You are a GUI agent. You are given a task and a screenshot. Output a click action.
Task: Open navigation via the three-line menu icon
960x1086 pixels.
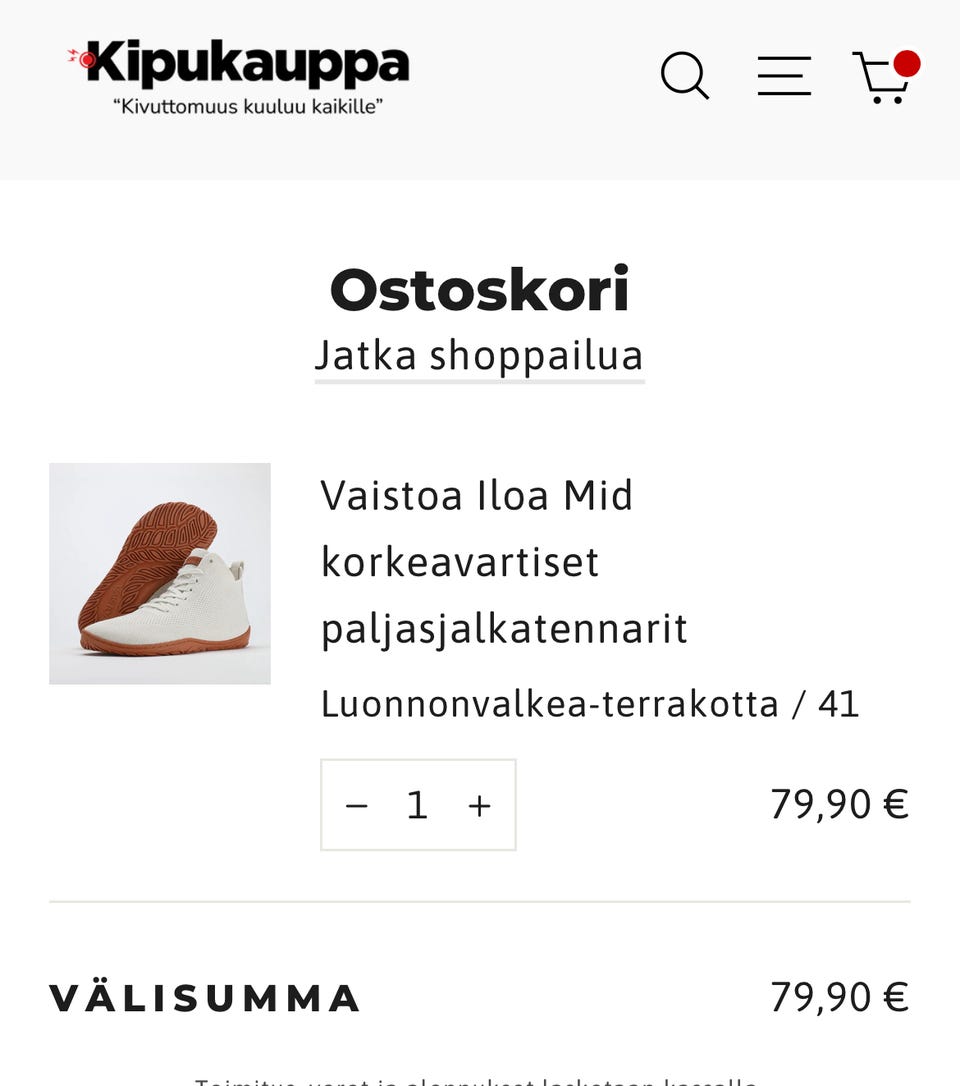pos(784,76)
